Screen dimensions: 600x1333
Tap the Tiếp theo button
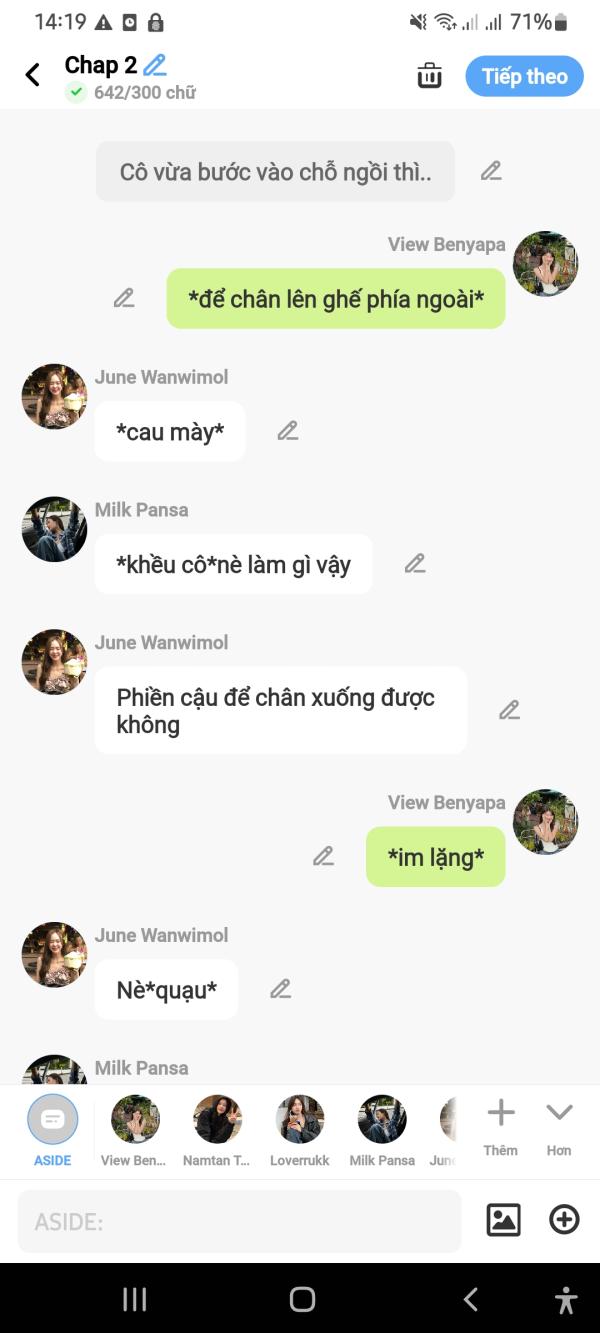pyautogui.click(x=524, y=76)
